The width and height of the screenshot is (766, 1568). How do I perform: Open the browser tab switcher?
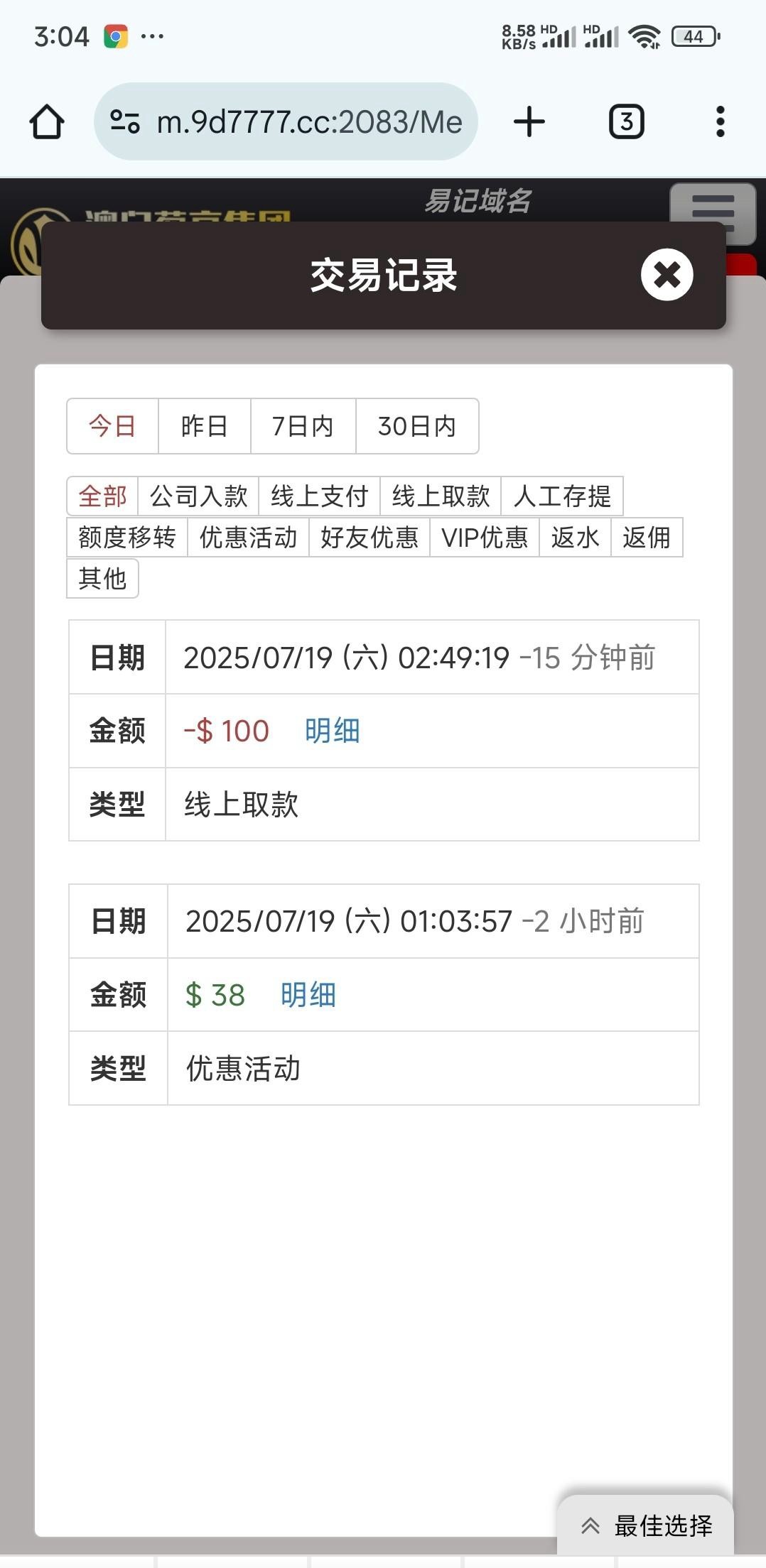point(626,121)
